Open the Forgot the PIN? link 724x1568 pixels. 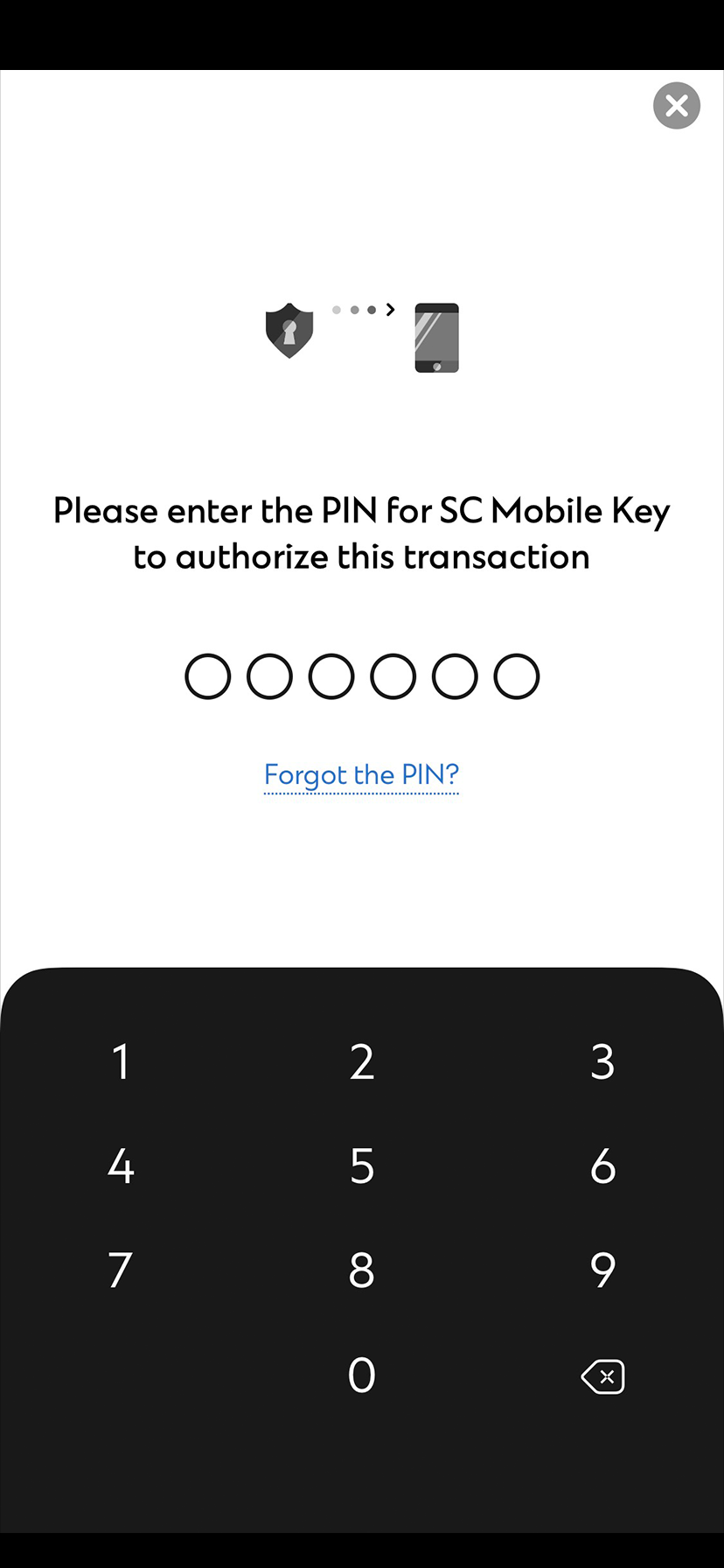[x=361, y=774]
